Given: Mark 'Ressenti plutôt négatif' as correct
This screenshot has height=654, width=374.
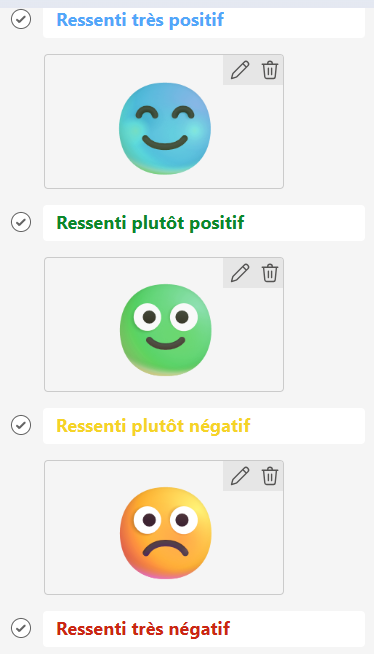Looking at the screenshot, I should coord(21,425).
